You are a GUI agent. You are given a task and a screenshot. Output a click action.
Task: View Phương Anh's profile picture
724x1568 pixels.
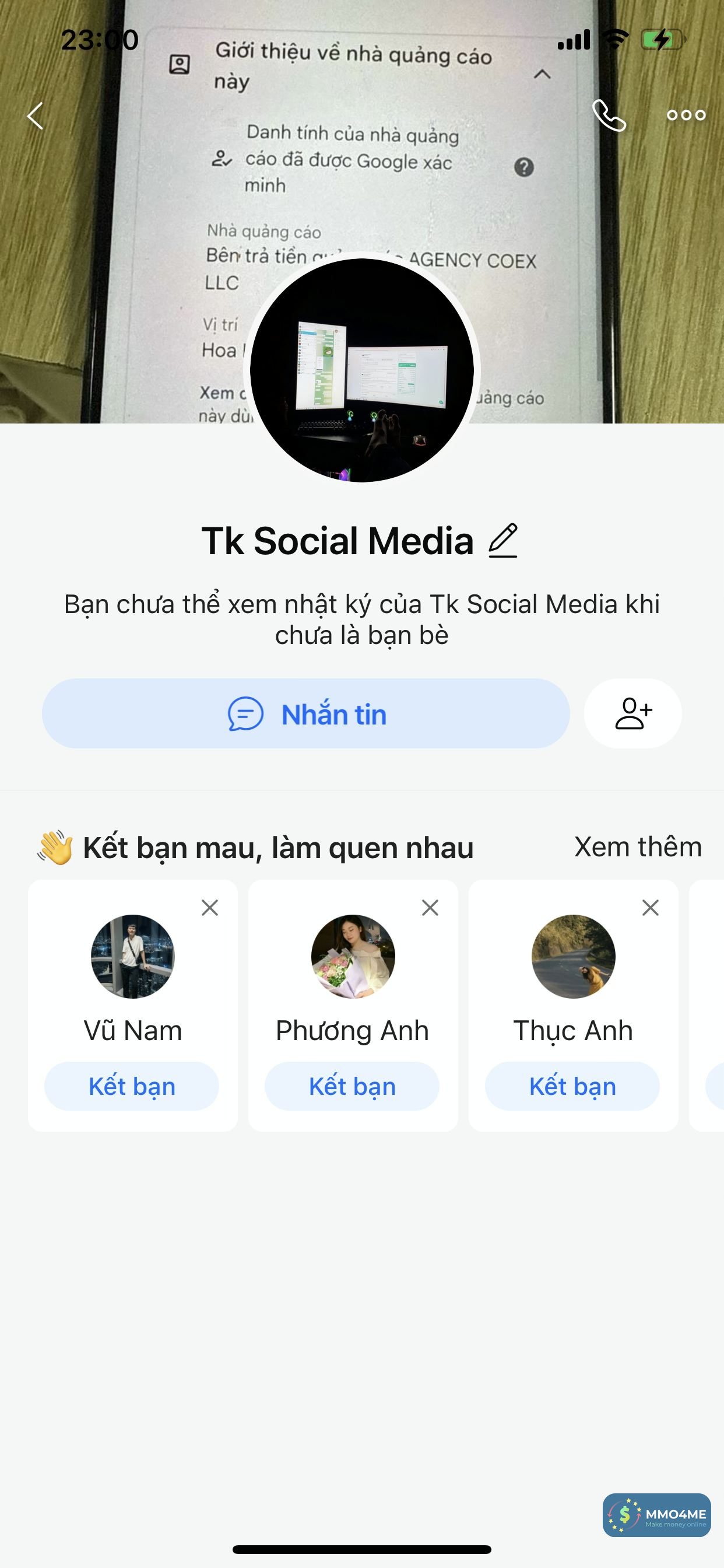pyautogui.click(x=353, y=956)
